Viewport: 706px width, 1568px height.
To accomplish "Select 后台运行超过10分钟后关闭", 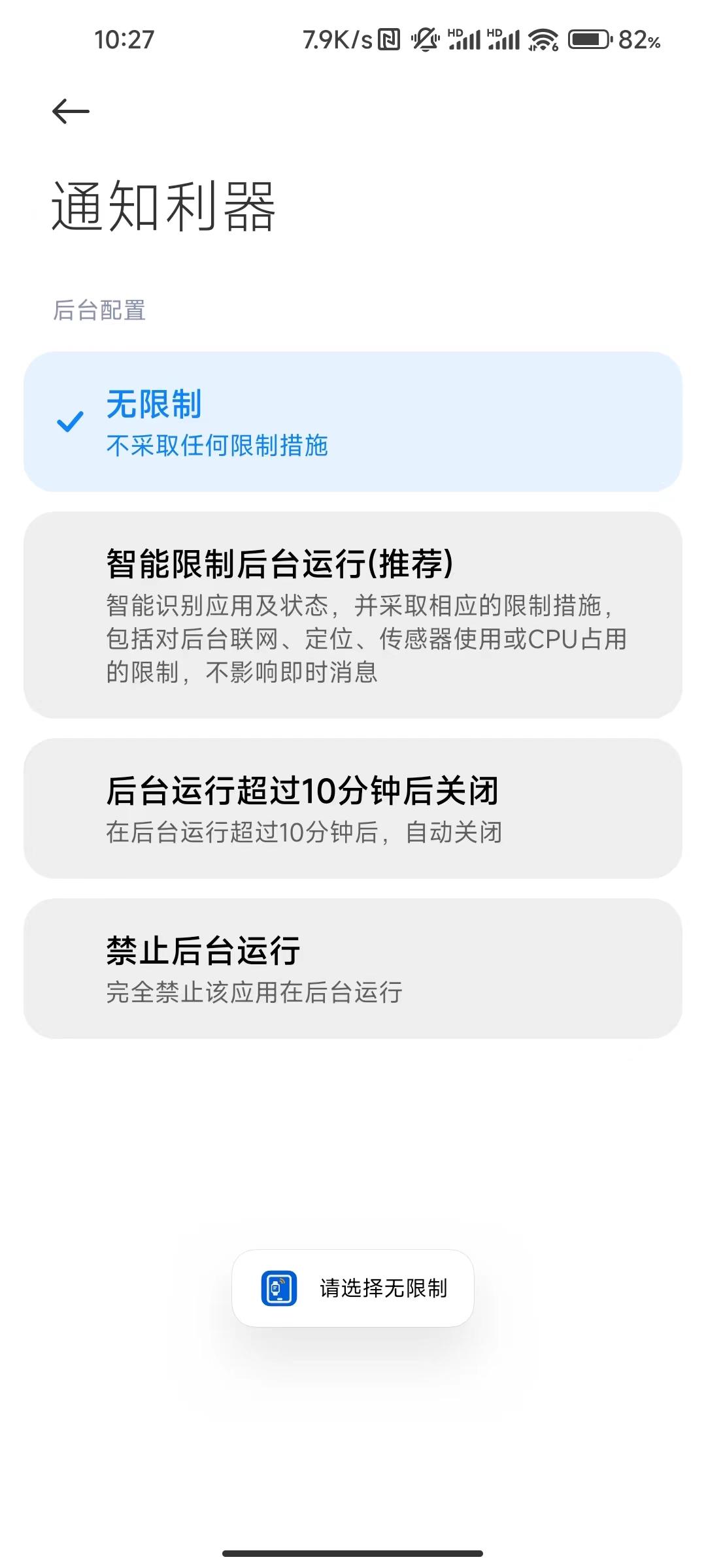I will point(353,809).
